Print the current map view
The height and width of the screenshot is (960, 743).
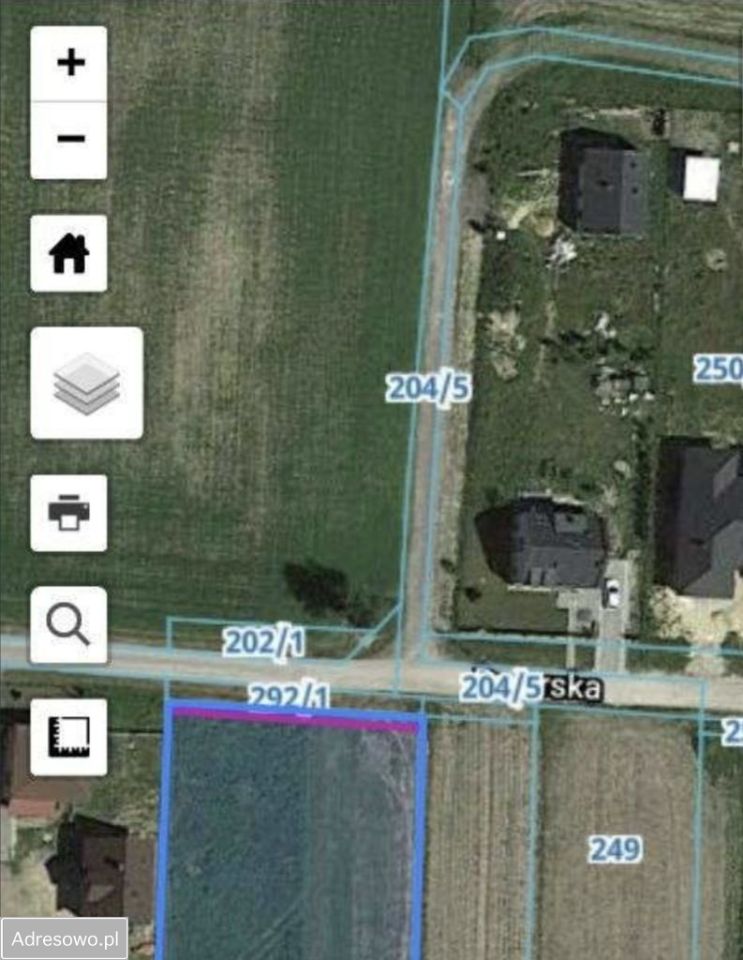(x=69, y=513)
